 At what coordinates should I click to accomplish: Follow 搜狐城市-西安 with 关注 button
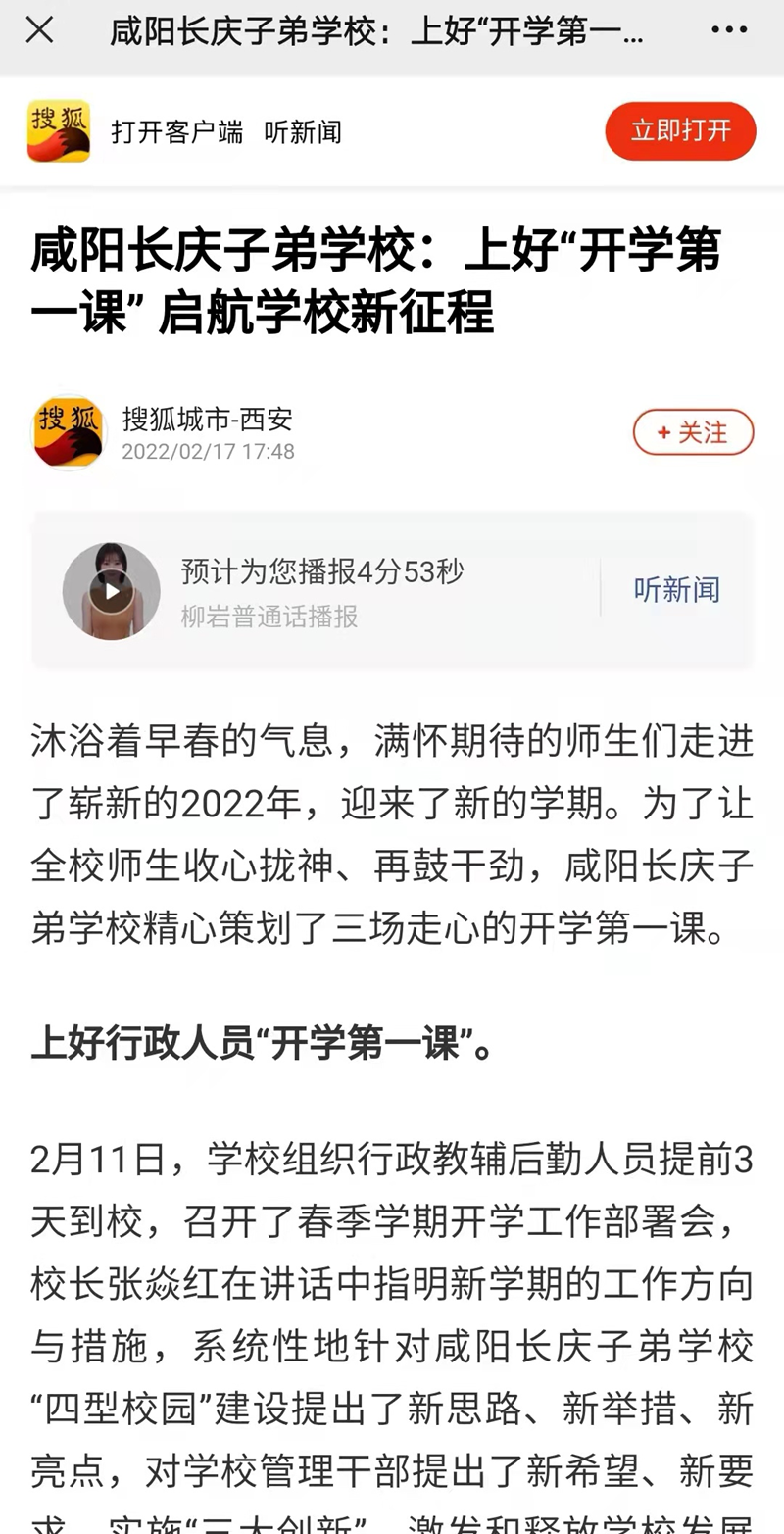pos(693,432)
